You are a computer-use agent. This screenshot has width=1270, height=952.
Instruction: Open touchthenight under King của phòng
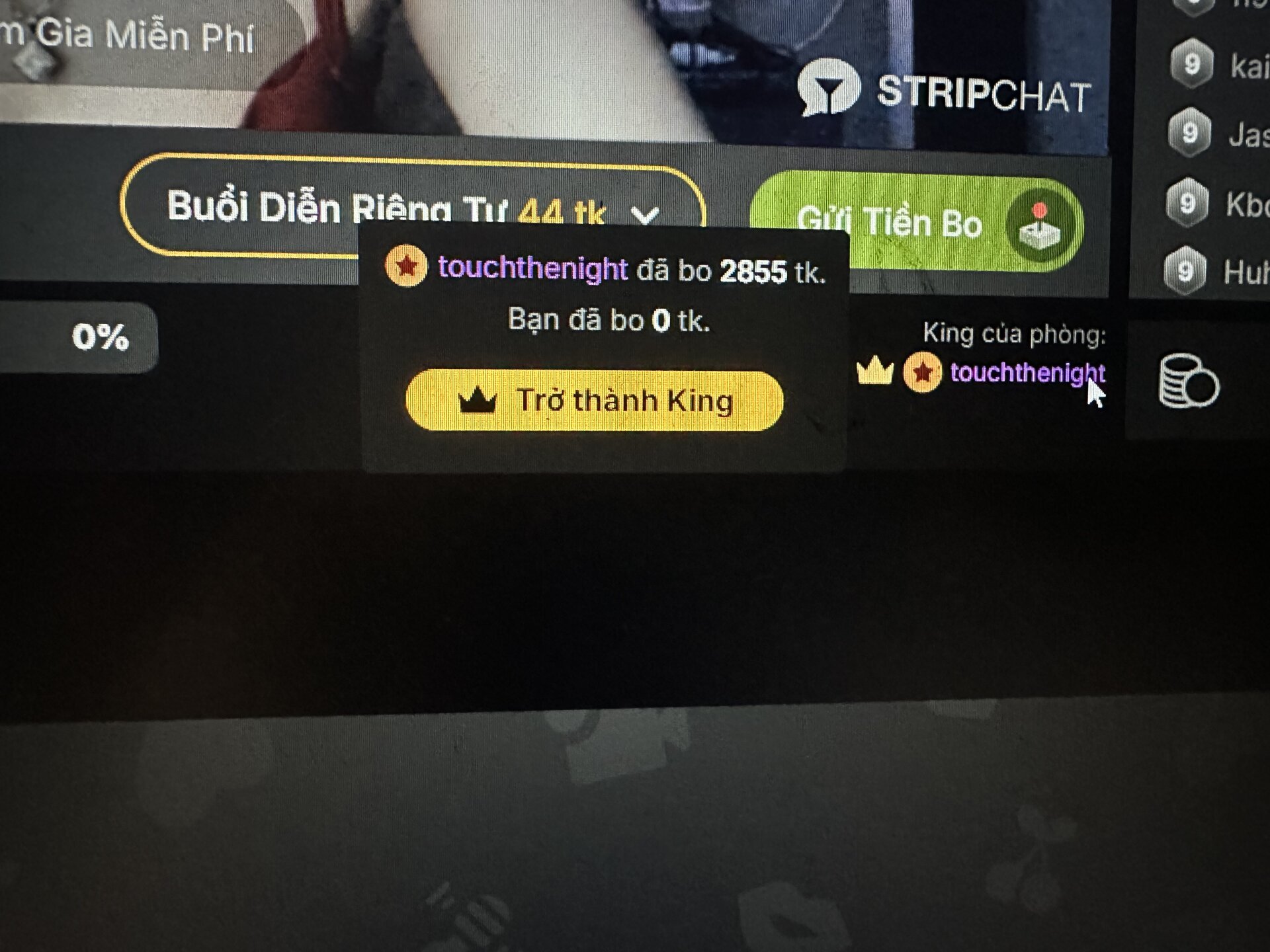coord(1025,373)
